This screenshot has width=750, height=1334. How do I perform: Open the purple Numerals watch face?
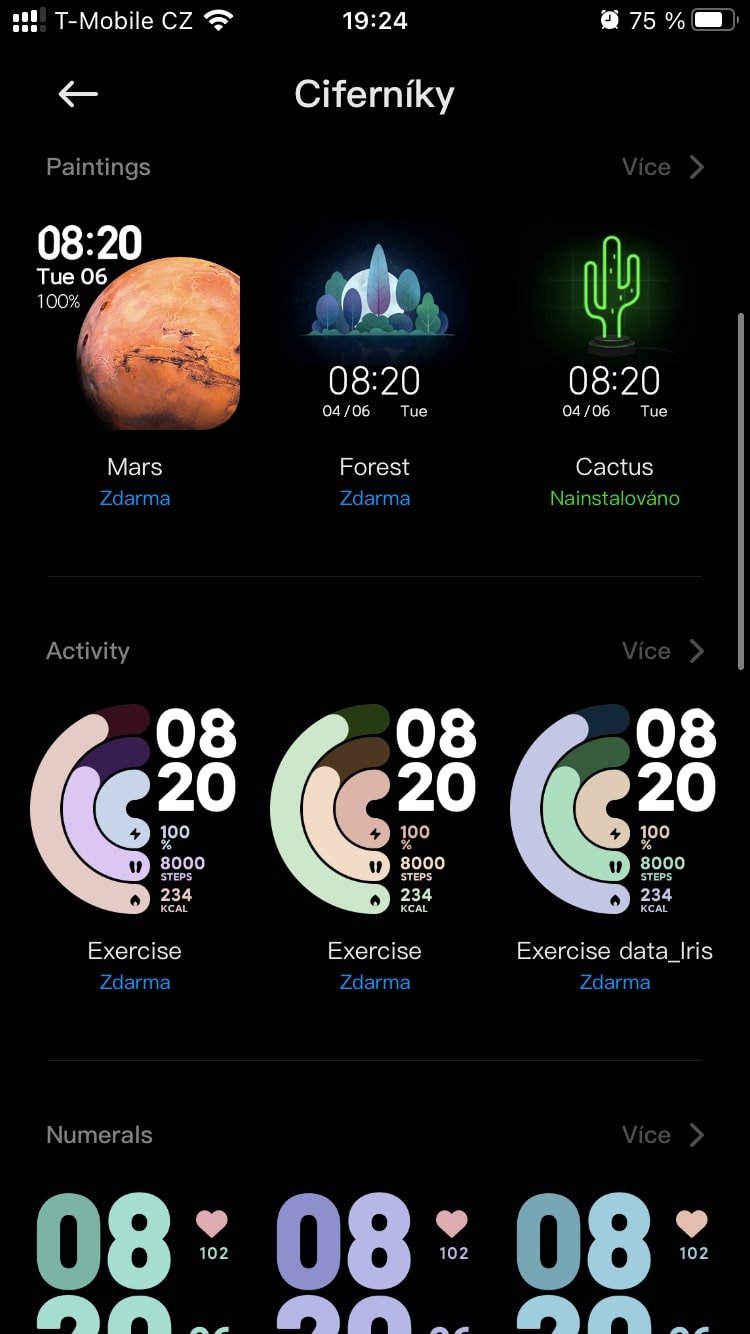tap(375, 1262)
